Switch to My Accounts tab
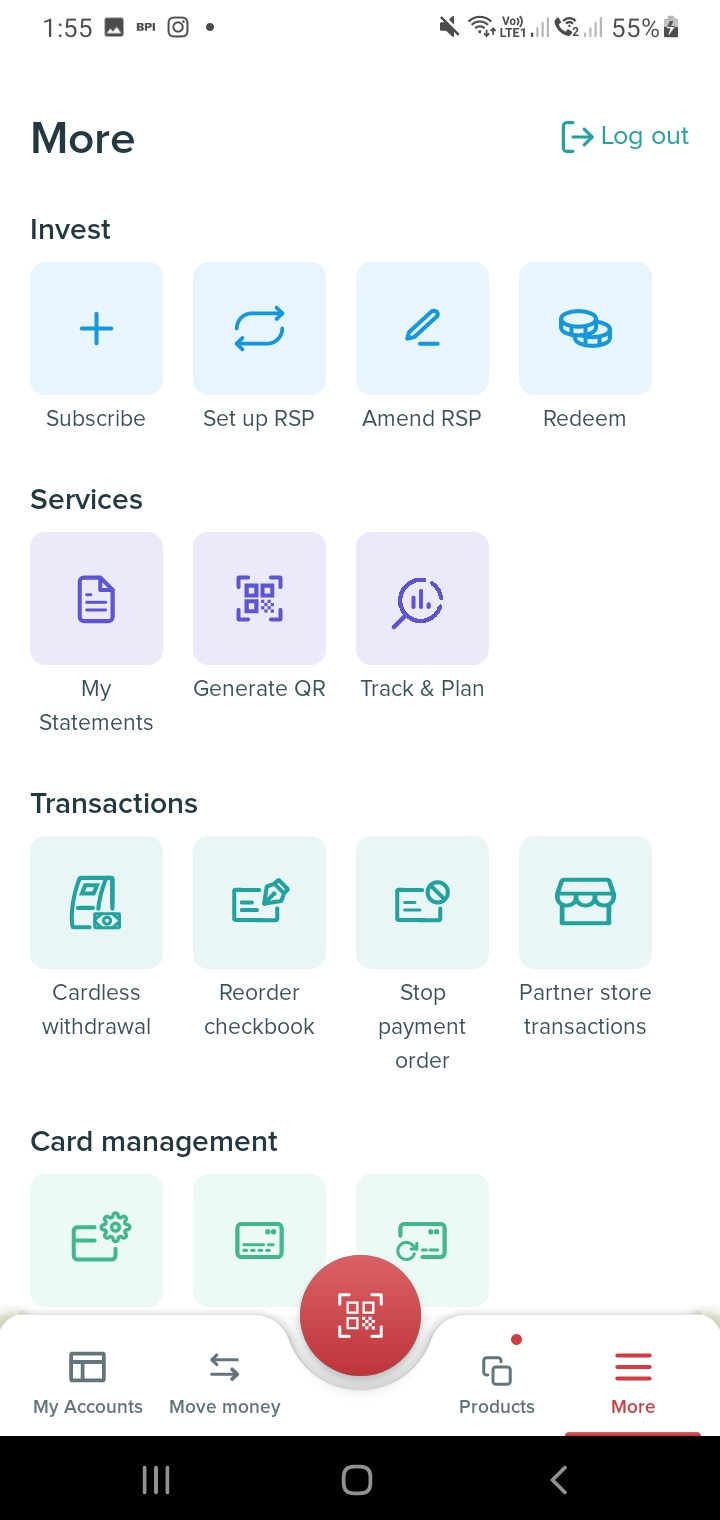This screenshot has height=1520, width=720. (x=88, y=1382)
